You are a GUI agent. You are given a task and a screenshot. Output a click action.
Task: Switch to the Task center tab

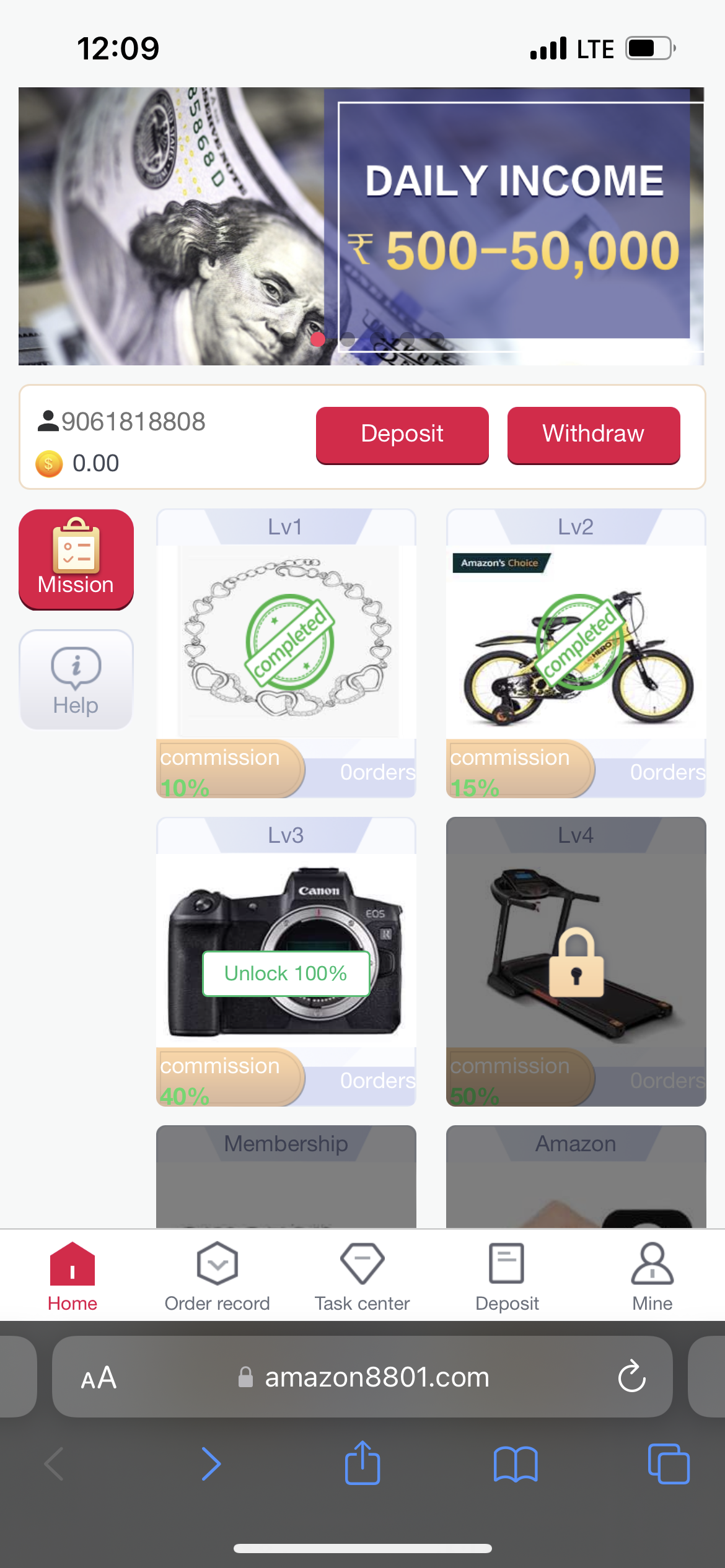[x=362, y=1276]
